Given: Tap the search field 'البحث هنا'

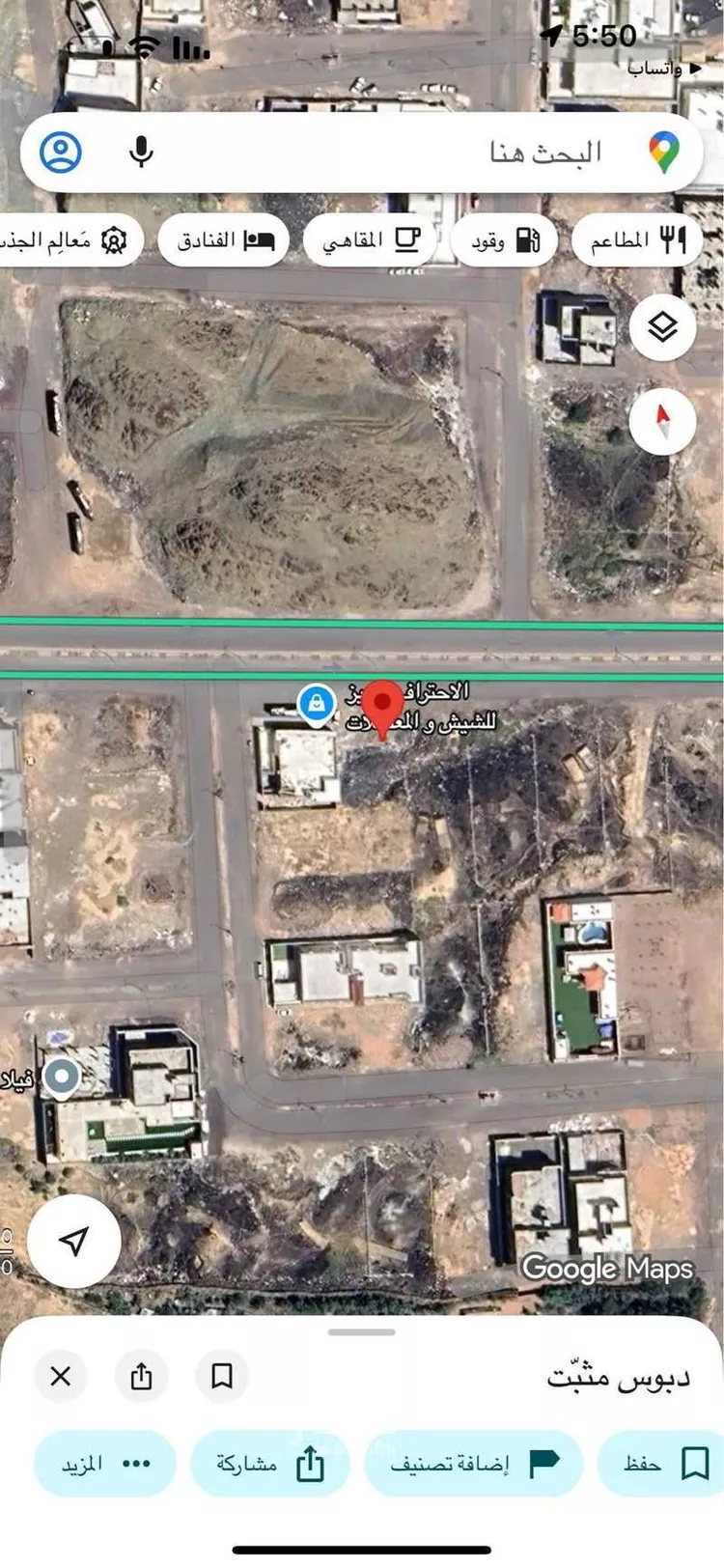Looking at the screenshot, I should click(x=463, y=153).
